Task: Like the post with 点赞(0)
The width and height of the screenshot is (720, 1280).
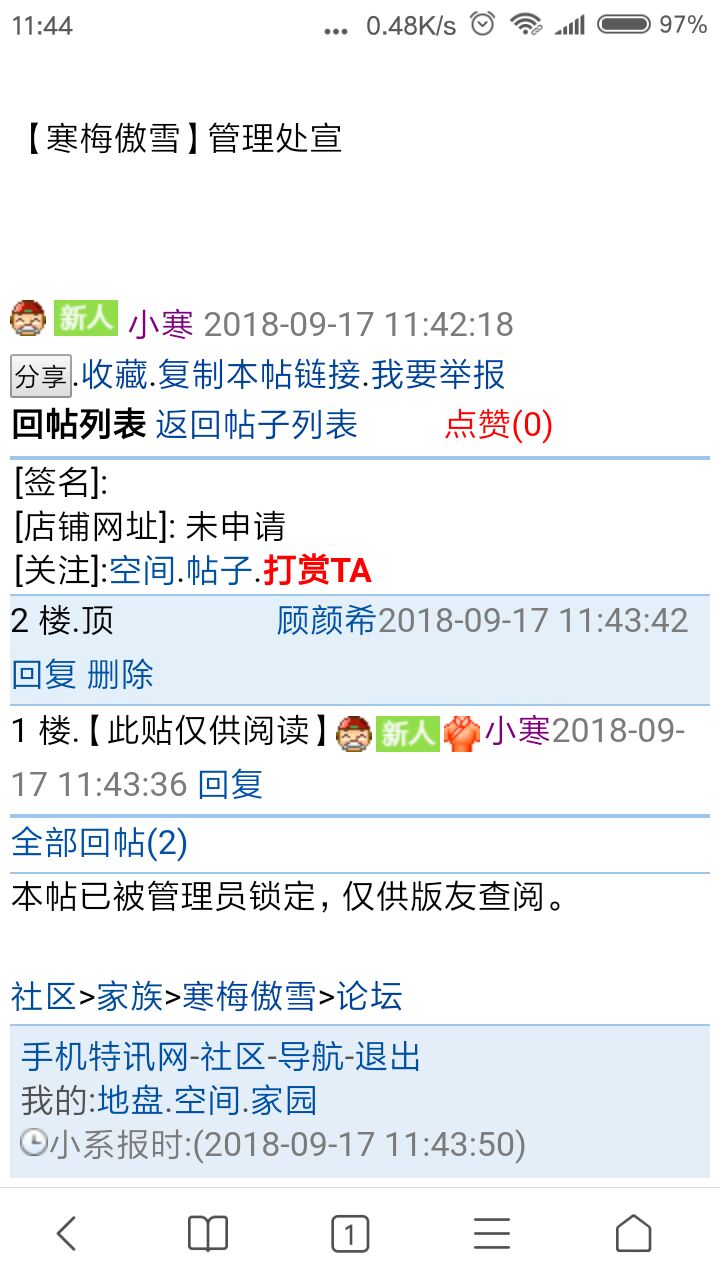Action: tap(498, 425)
